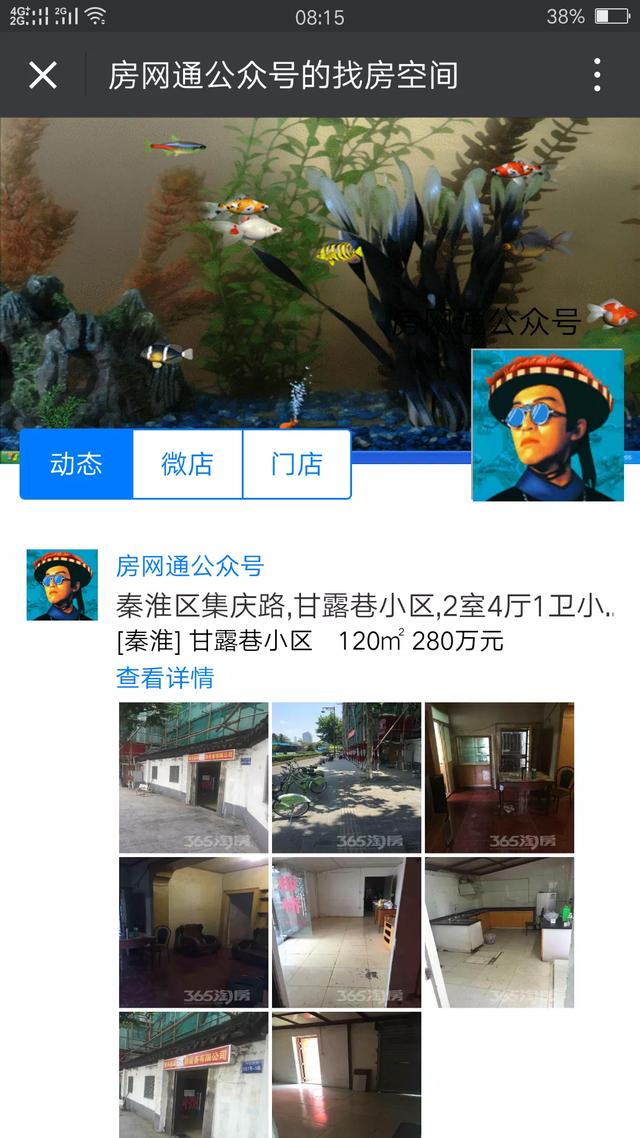Switch to the 微店 tab
The height and width of the screenshot is (1138, 640).
187,464
